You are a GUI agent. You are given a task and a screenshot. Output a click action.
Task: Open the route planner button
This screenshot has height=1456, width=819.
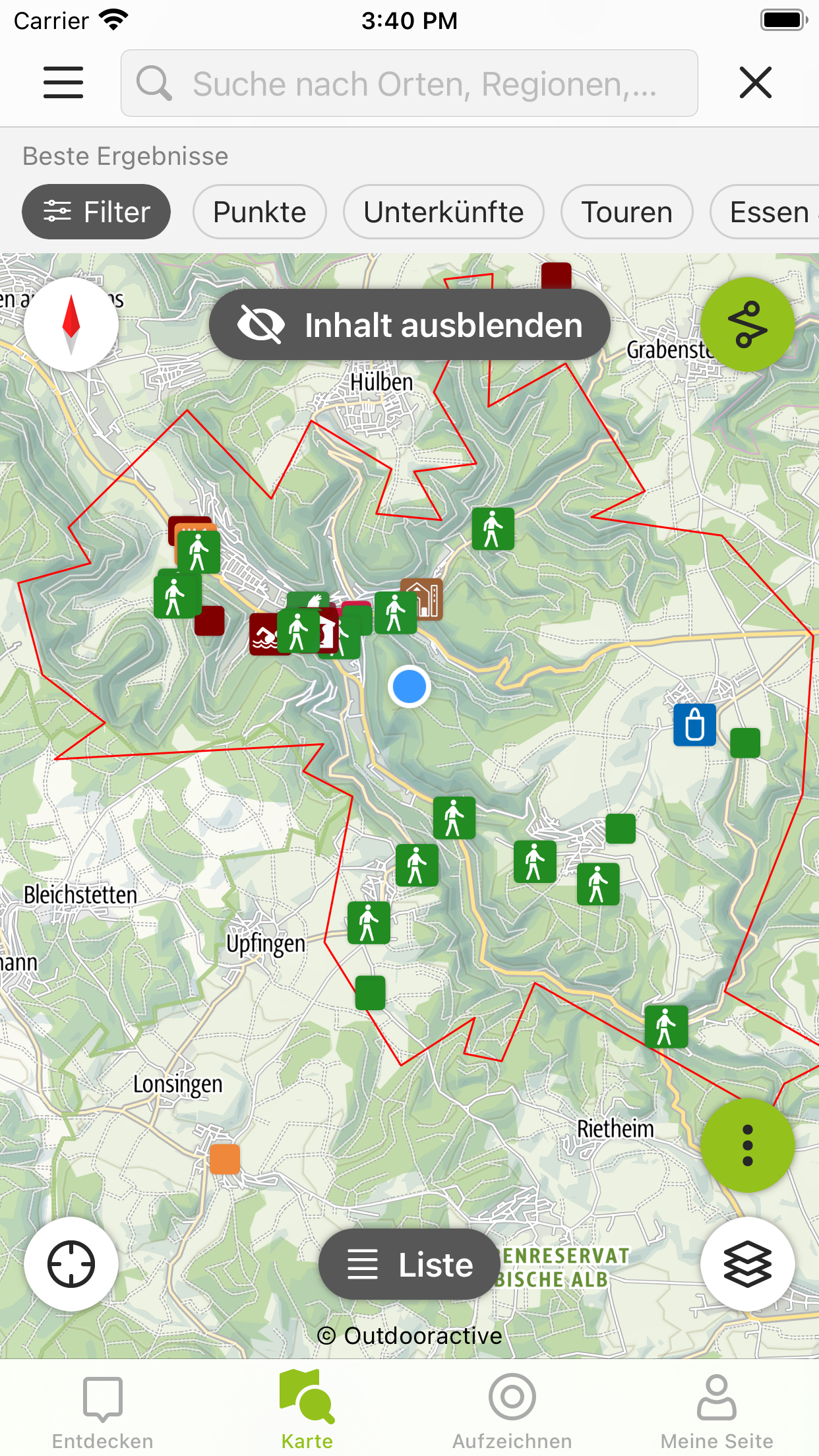pyautogui.click(x=747, y=325)
